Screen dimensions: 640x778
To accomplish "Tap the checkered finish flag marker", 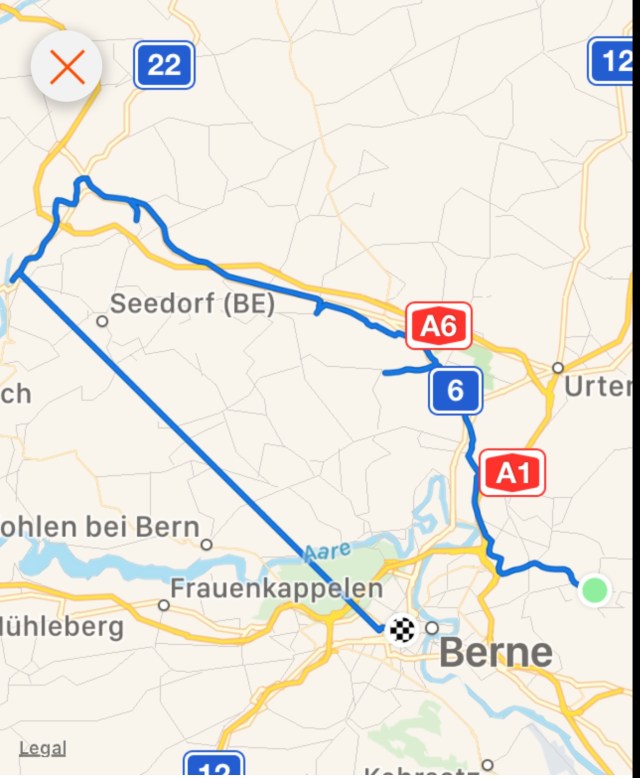I will coord(402,630).
